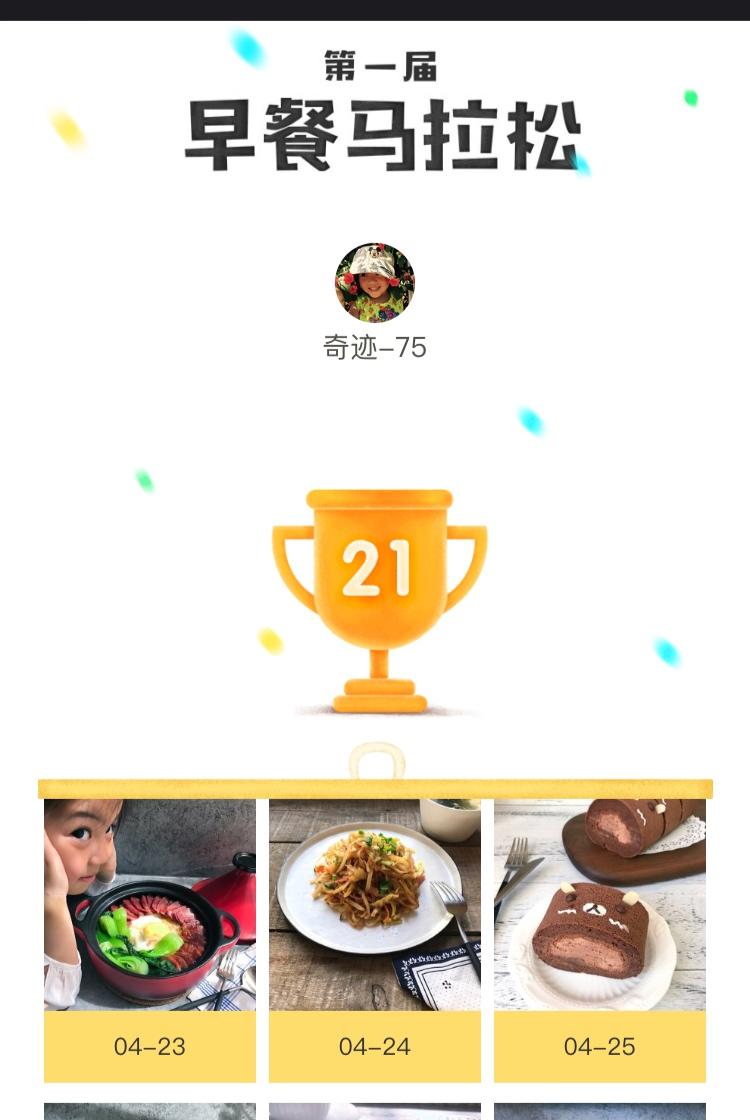Image resolution: width=750 pixels, height=1120 pixels.
Task: View the 04-24 breakfast dish
Action: [x=375, y=905]
